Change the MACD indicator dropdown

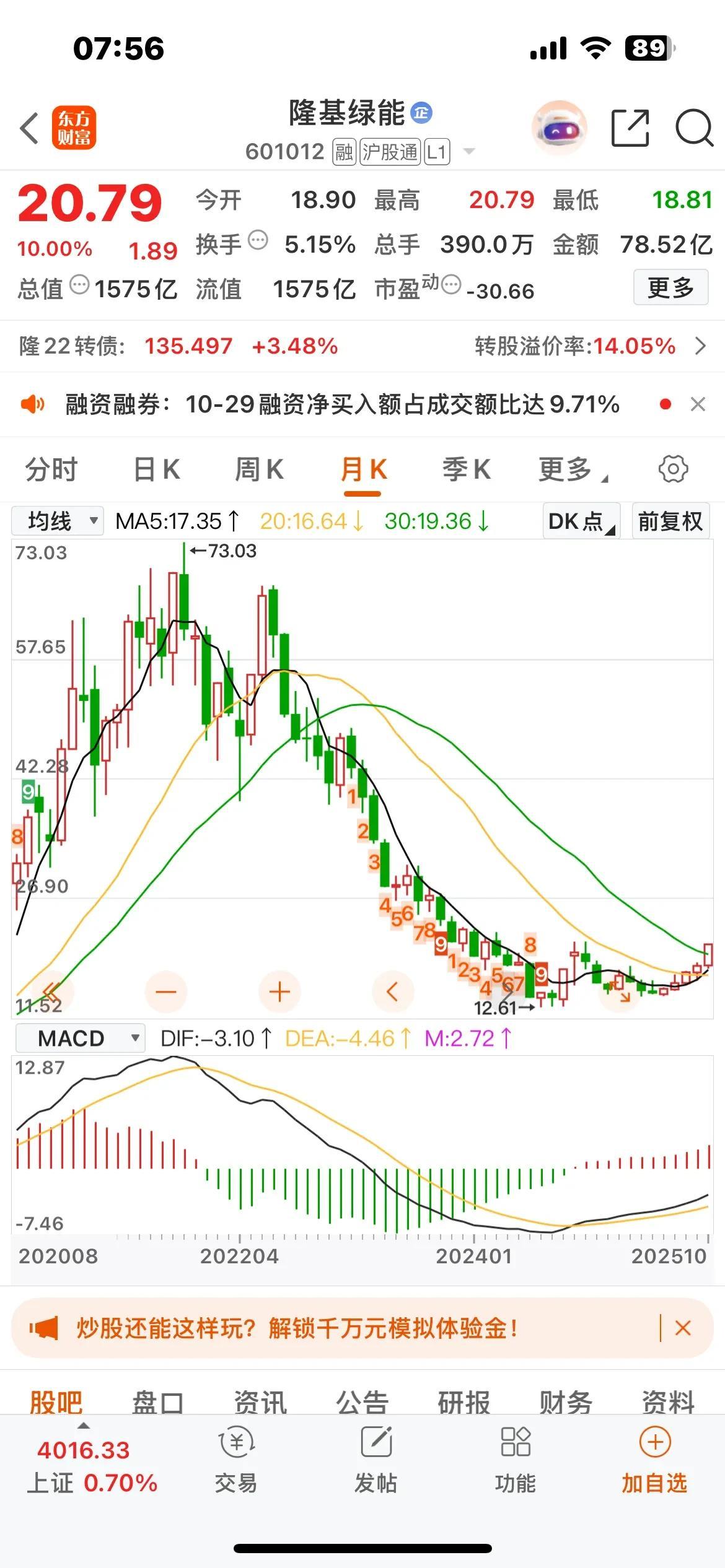tap(80, 1038)
